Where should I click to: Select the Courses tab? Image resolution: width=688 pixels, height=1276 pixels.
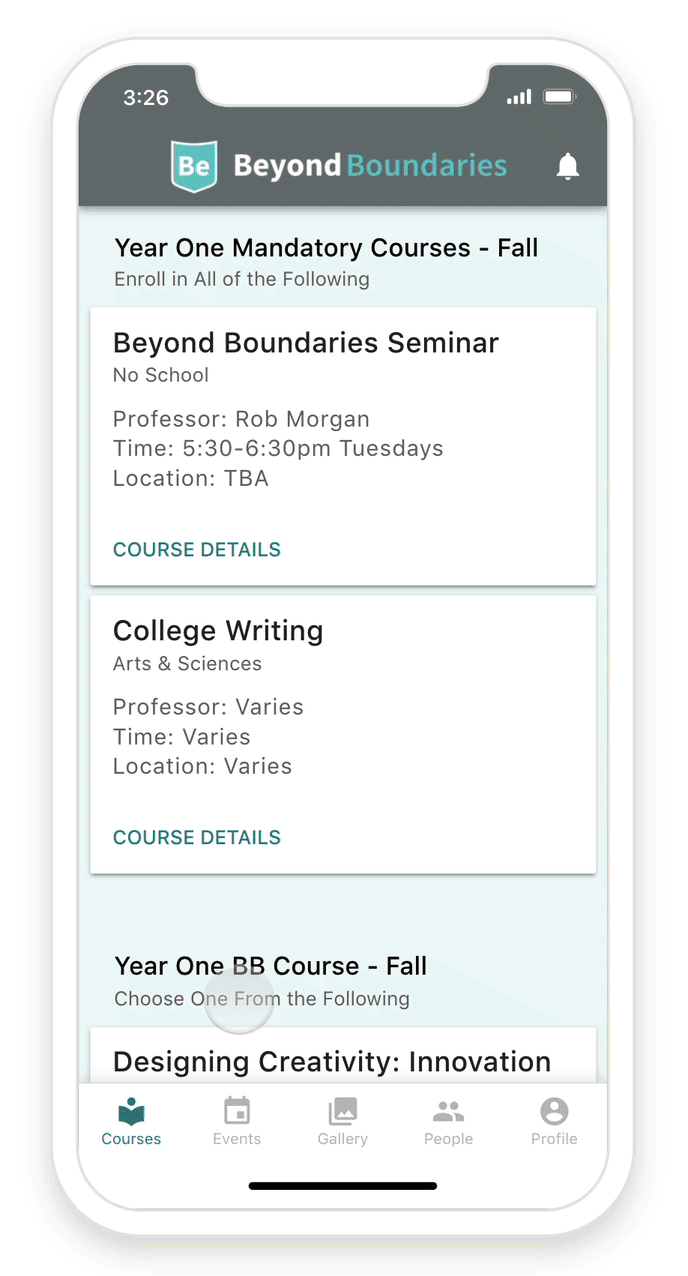click(131, 1121)
